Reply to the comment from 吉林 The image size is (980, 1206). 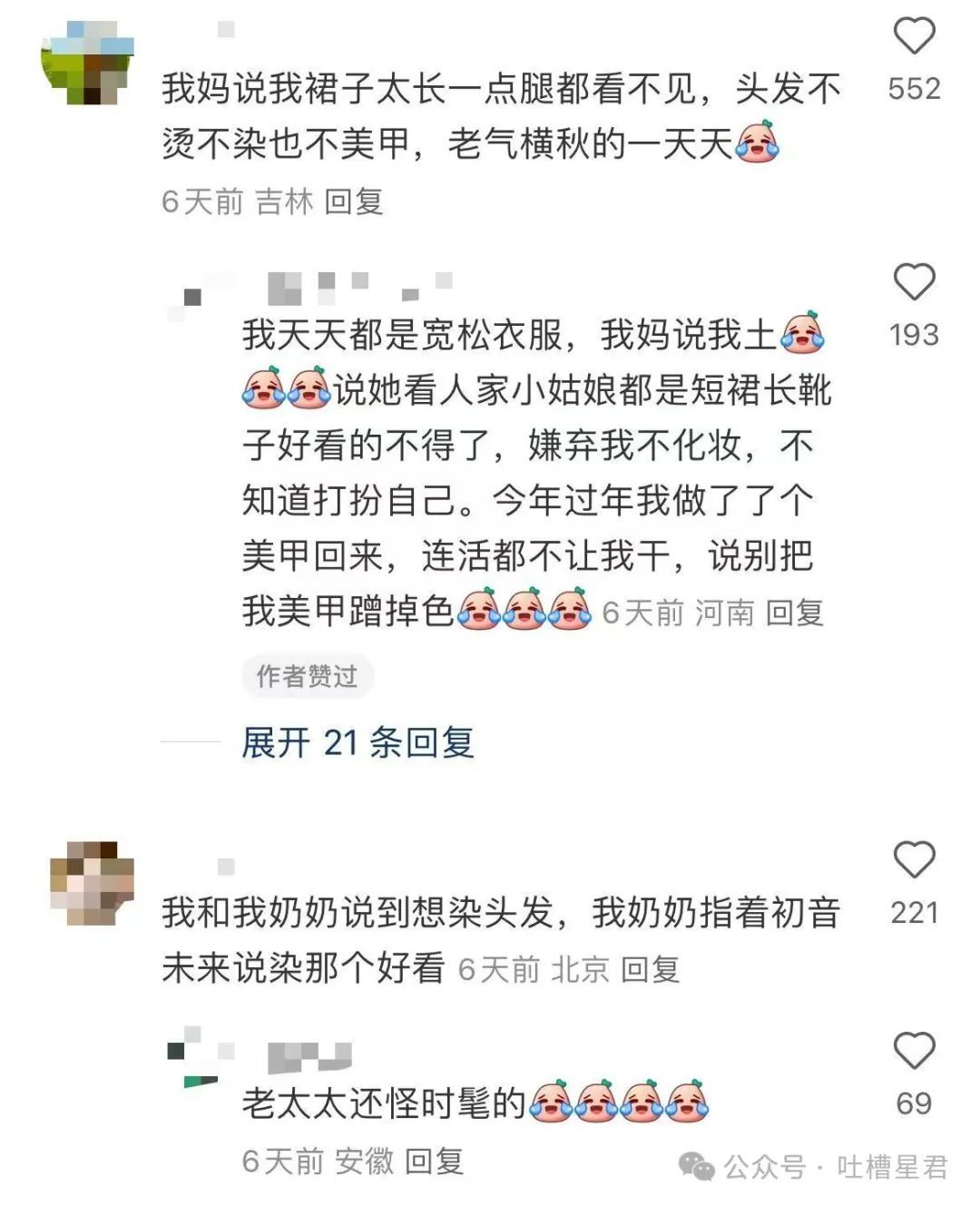coord(353,201)
